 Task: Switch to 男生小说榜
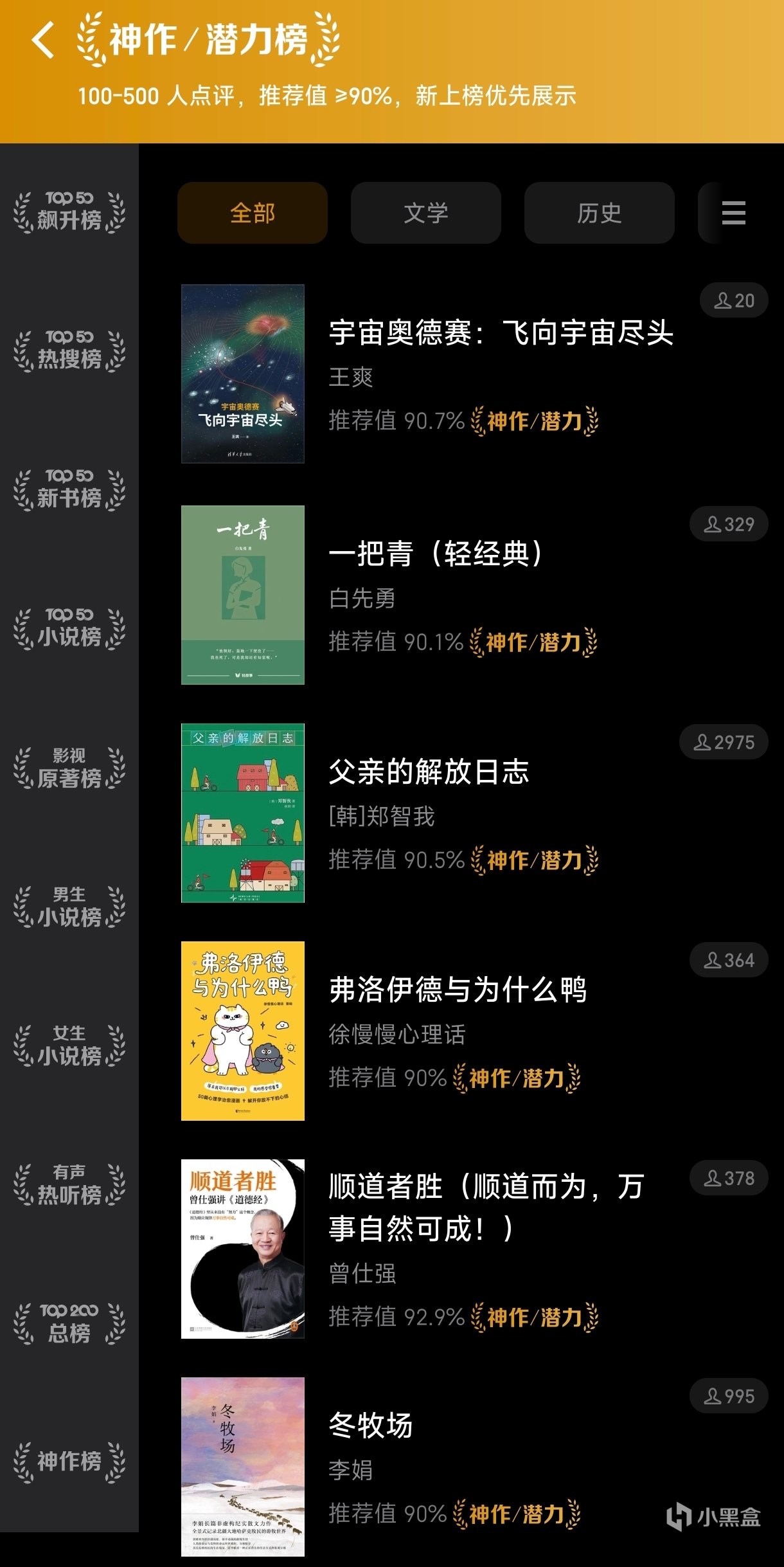tap(69, 907)
